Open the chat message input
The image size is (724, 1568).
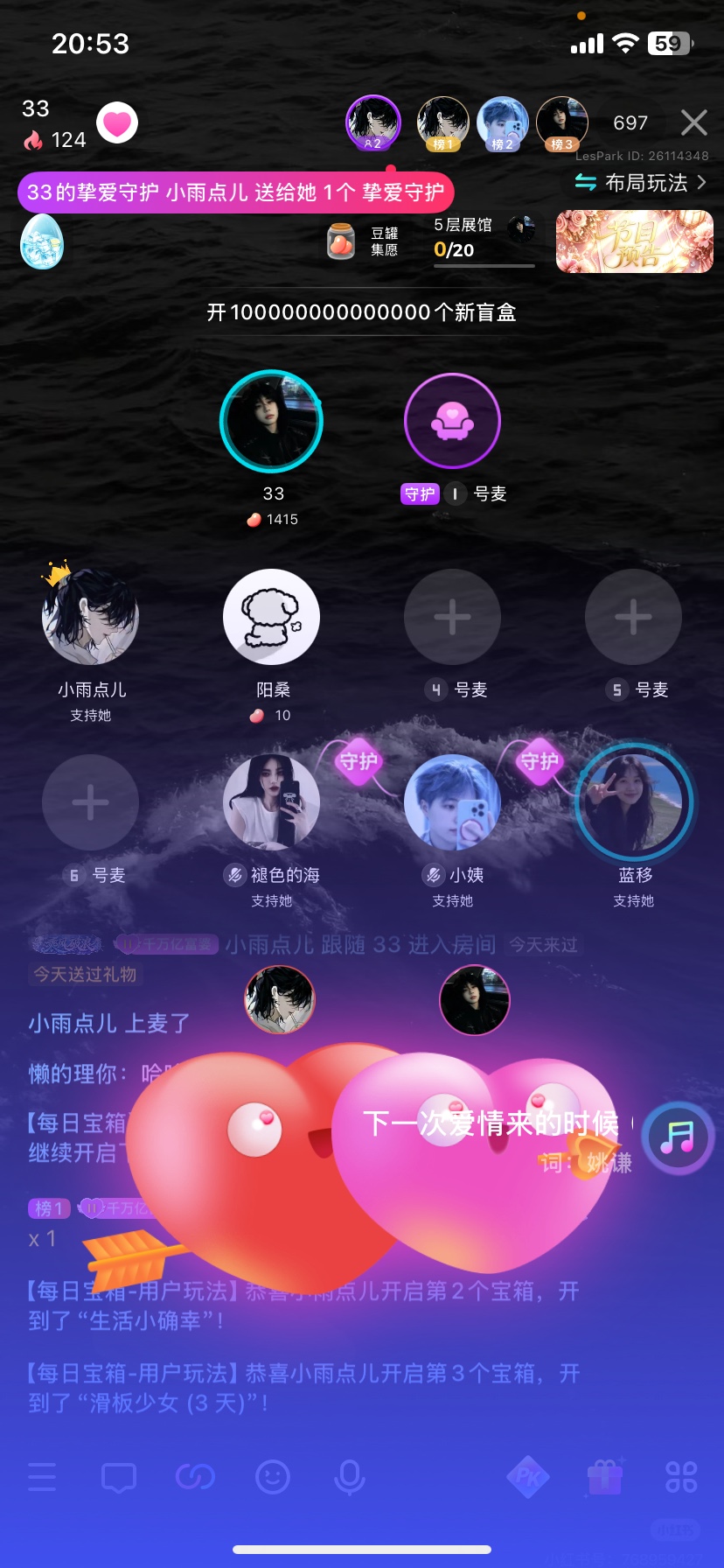(x=119, y=1477)
